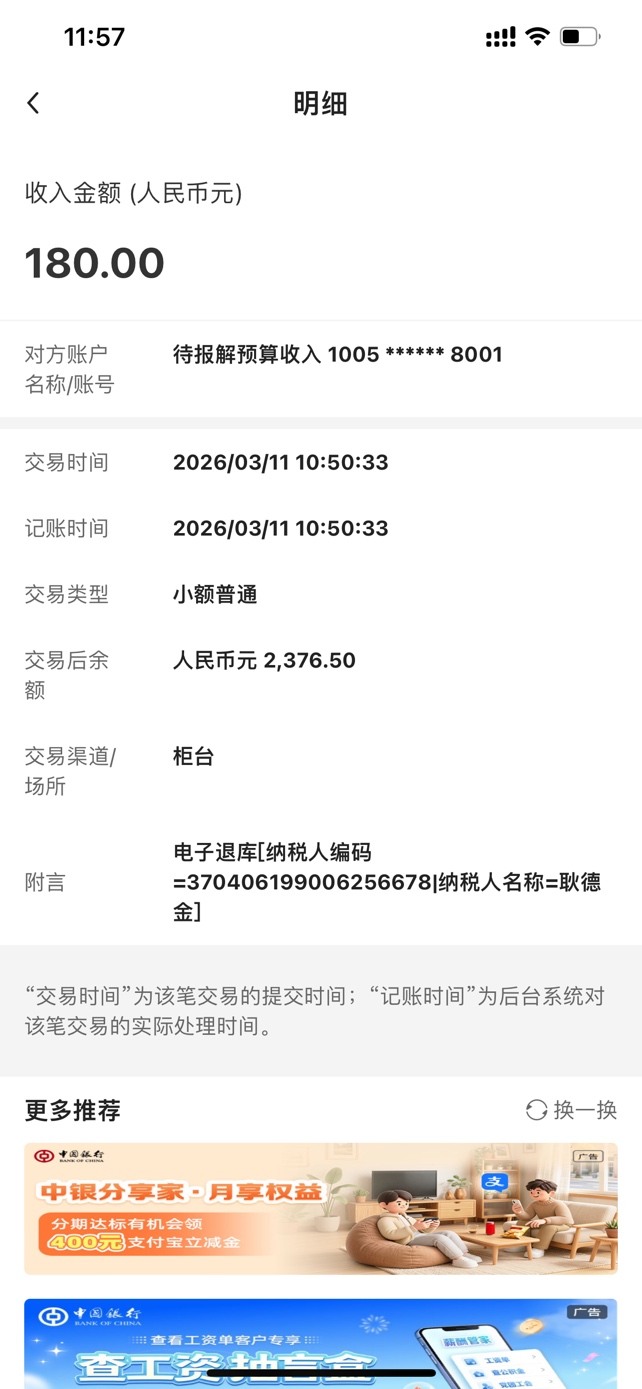Go back from the 明细 page
Viewport: 642px width, 1389px height.
click(34, 103)
